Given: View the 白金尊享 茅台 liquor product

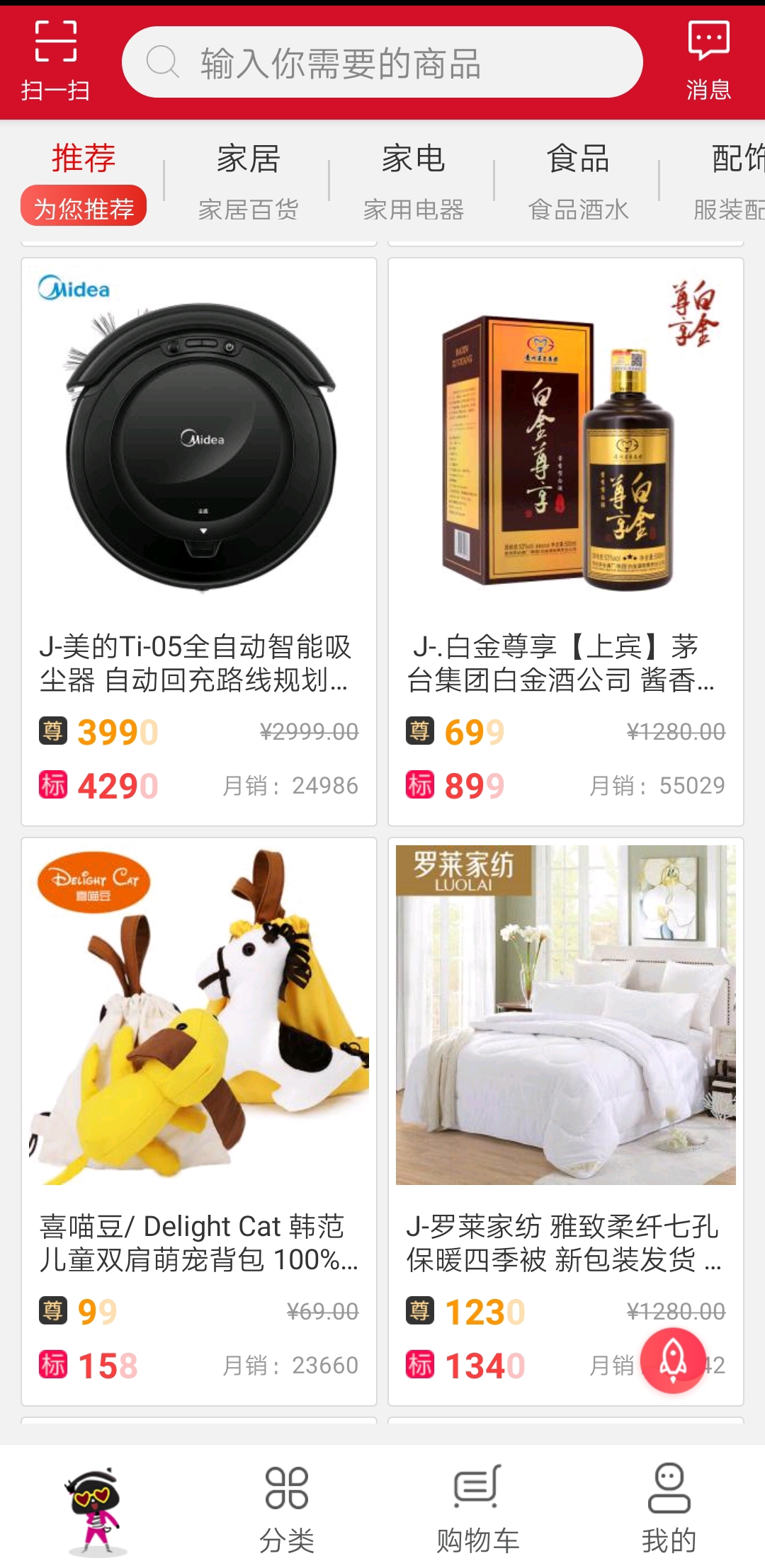Looking at the screenshot, I should tap(566, 542).
